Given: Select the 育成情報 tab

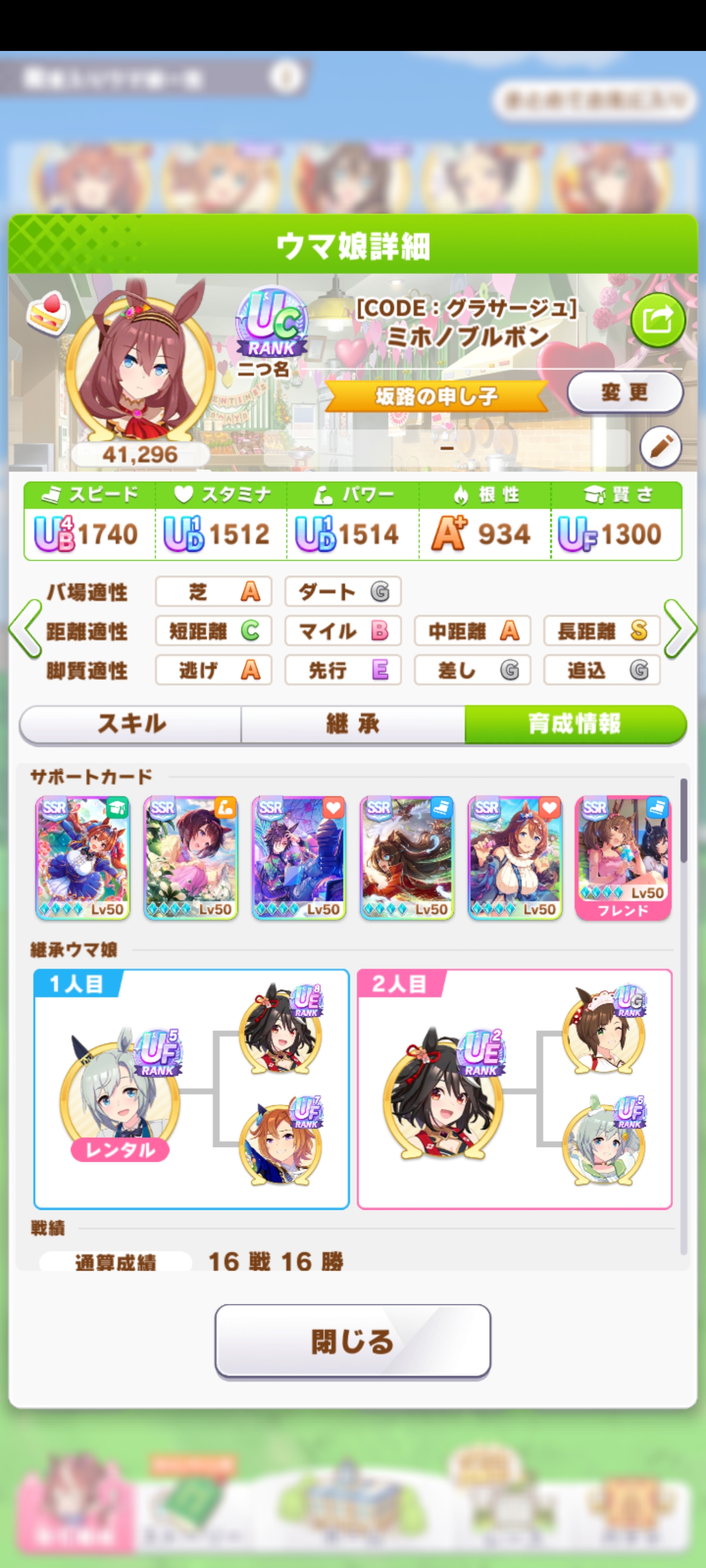Looking at the screenshot, I should 575,724.
